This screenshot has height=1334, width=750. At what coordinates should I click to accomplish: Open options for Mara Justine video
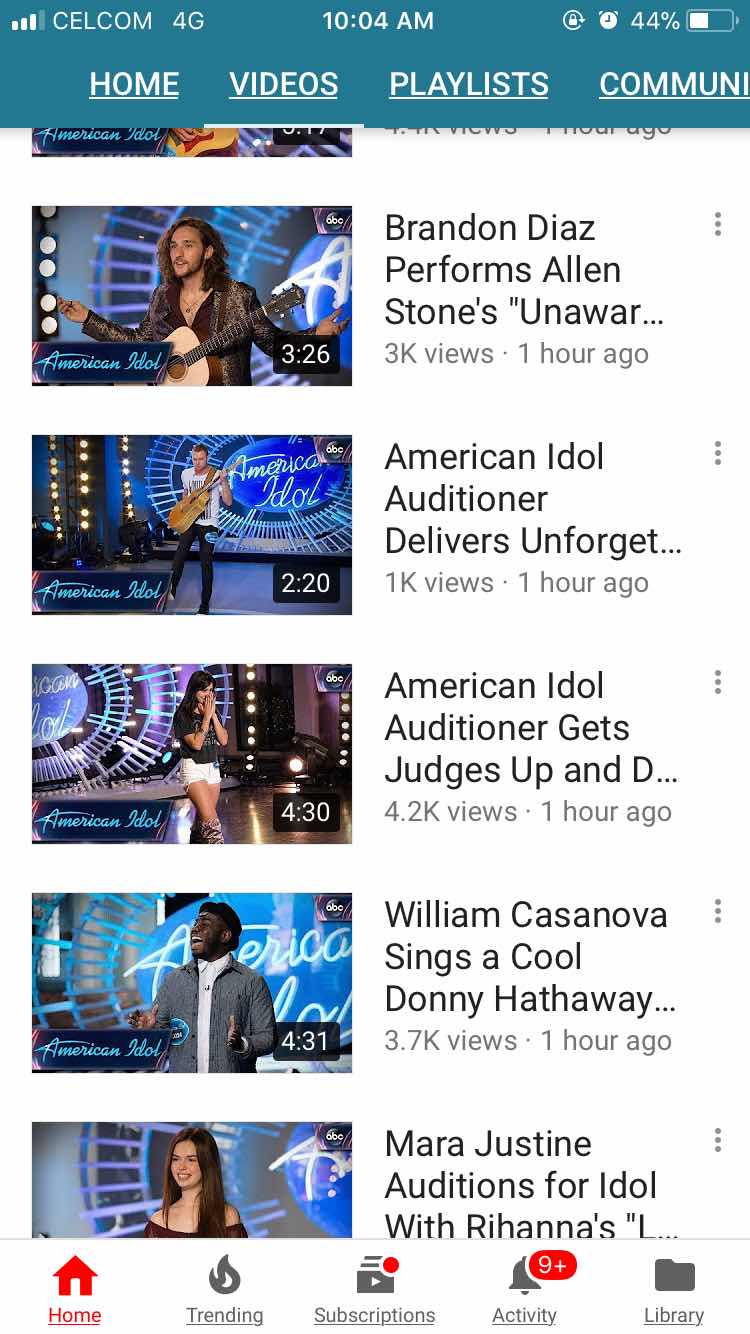(x=717, y=1140)
